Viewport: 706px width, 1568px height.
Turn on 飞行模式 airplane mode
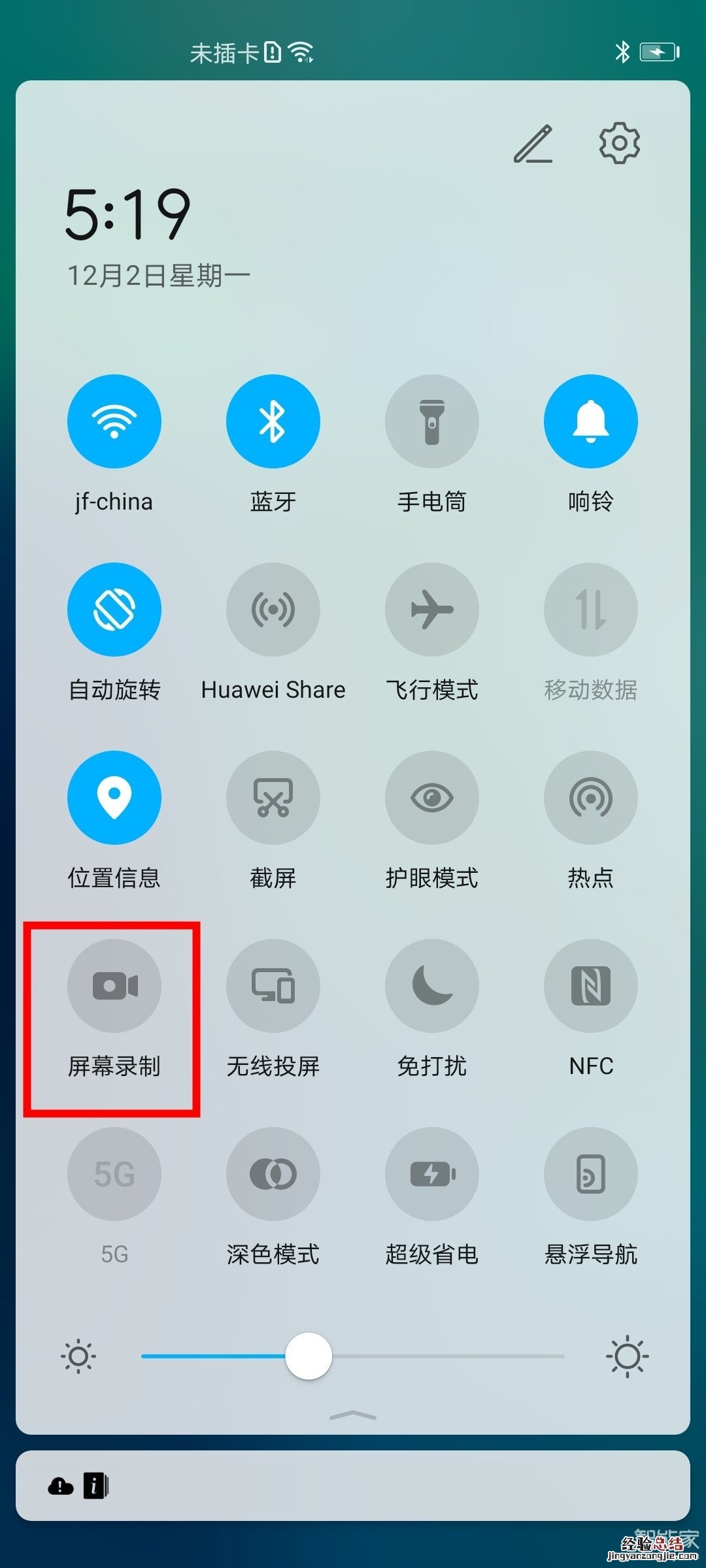coord(431,610)
